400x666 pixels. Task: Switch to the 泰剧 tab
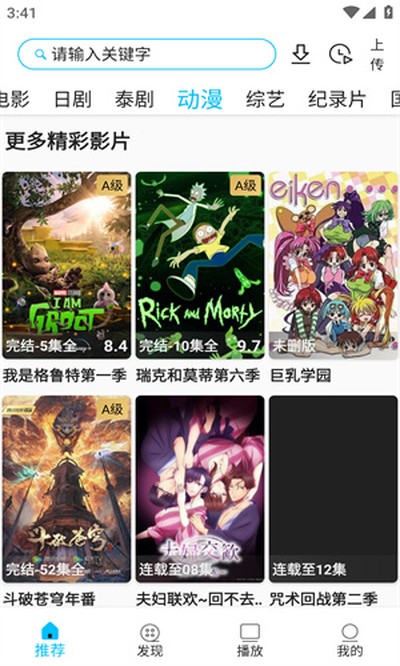tap(134, 99)
